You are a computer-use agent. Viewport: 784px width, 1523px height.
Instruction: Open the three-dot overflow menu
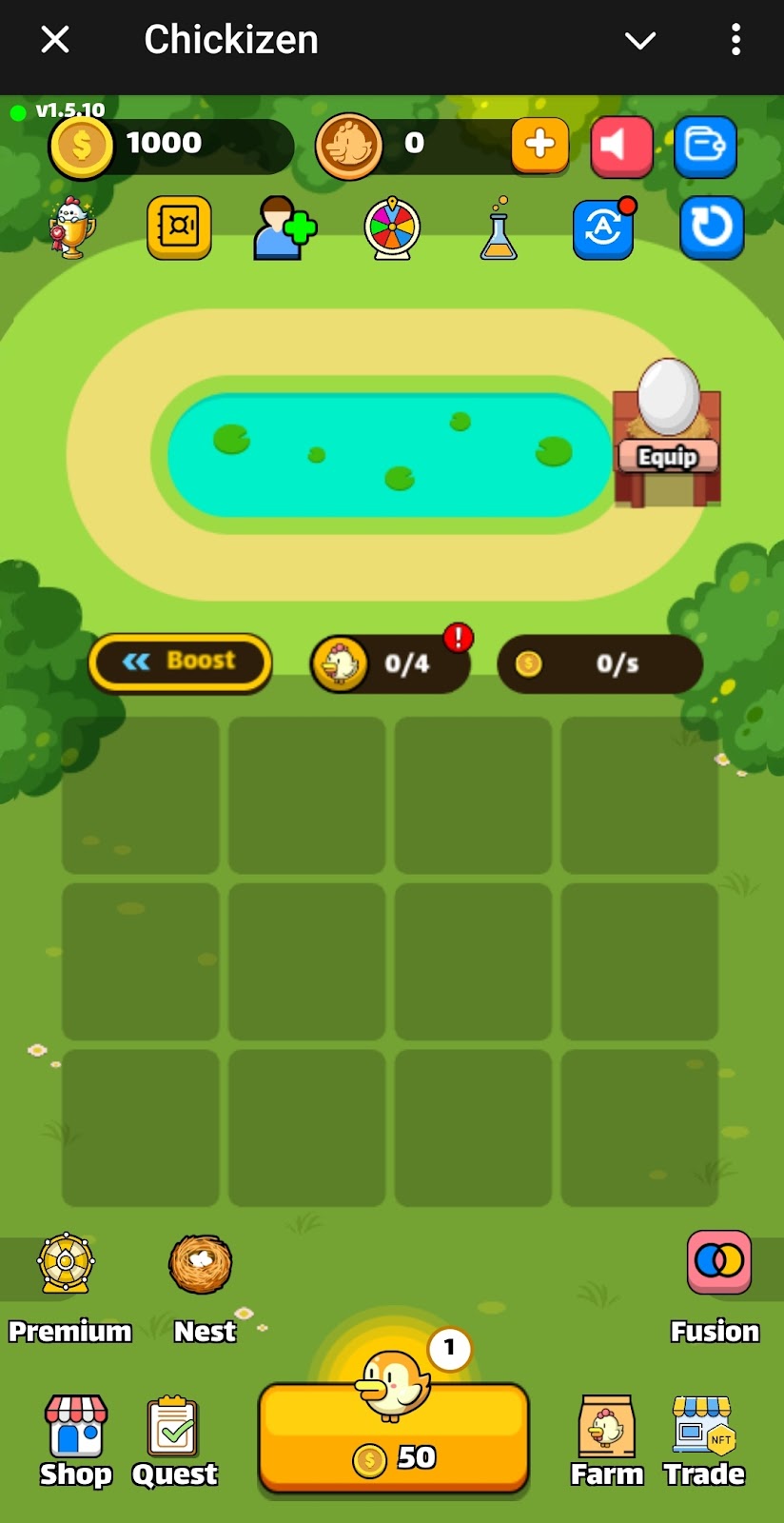735,40
